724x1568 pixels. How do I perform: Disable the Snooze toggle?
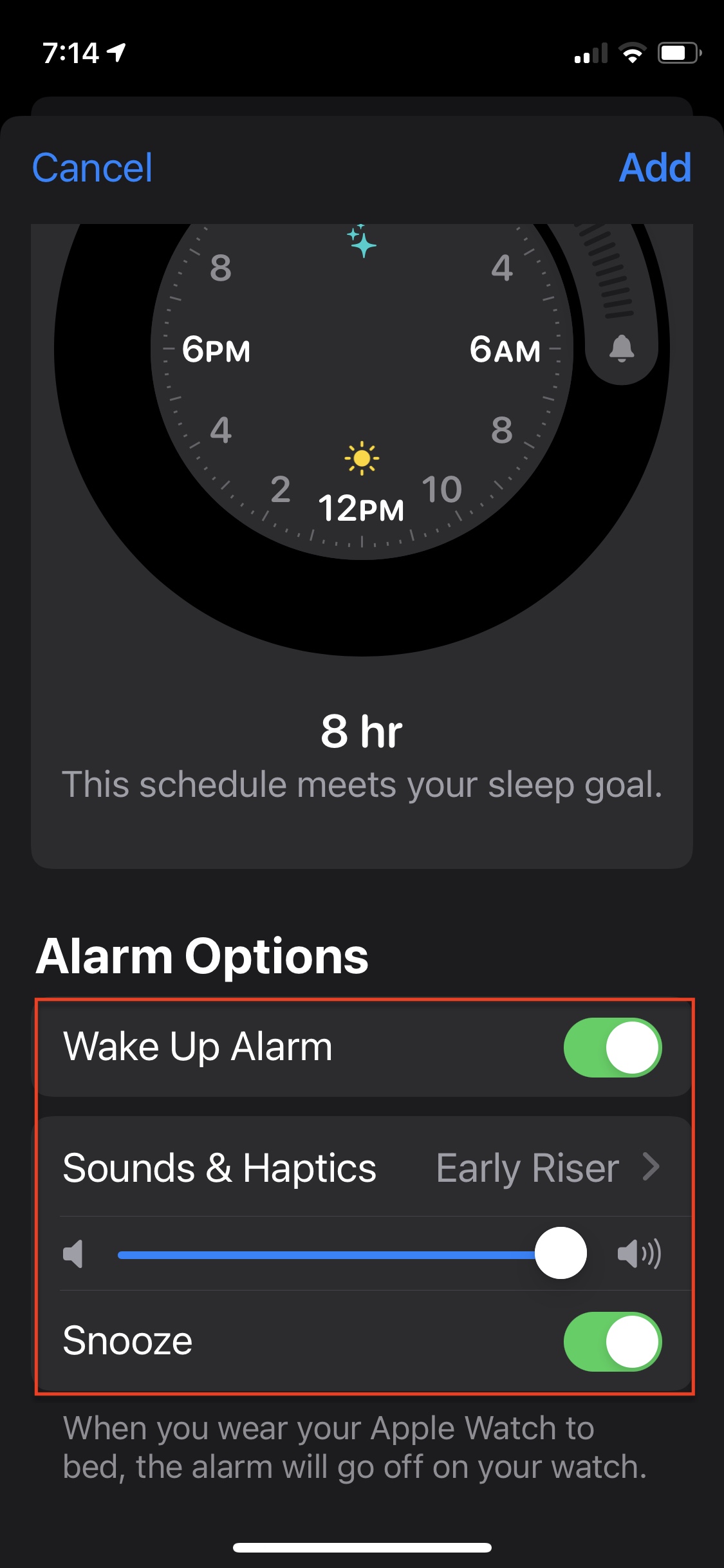pos(613,1341)
